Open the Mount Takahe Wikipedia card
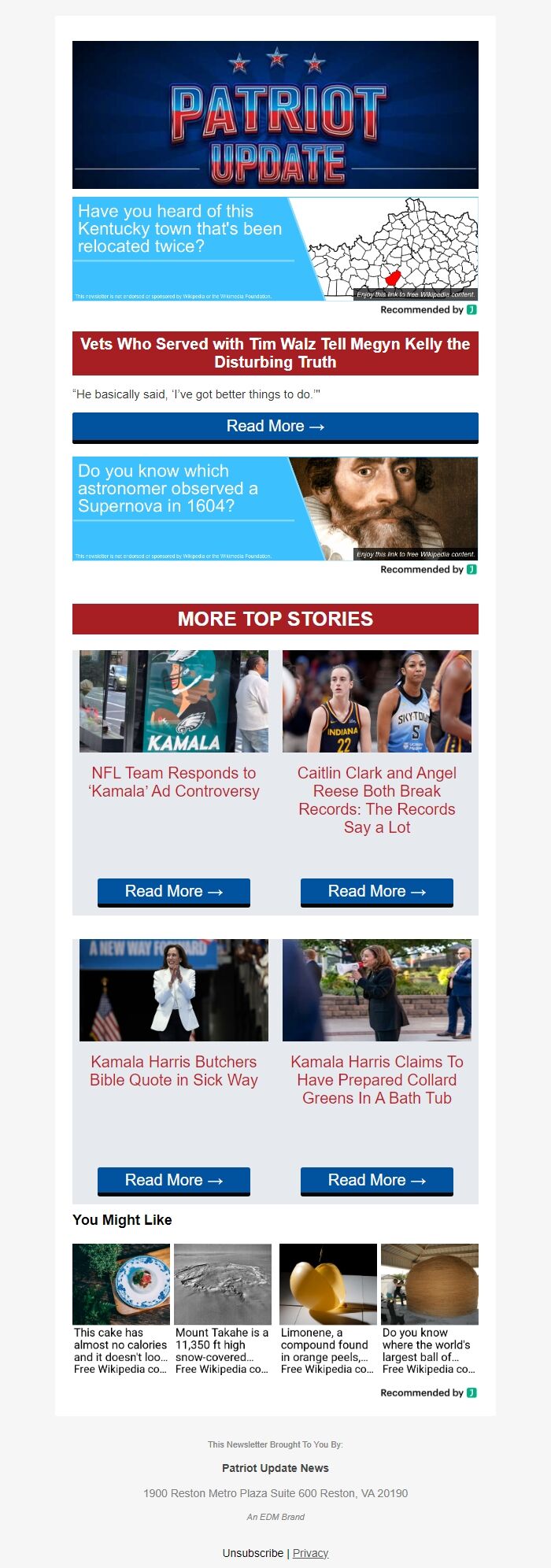Image resolution: width=551 pixels, height=1568 pixels. [223, 1310]
